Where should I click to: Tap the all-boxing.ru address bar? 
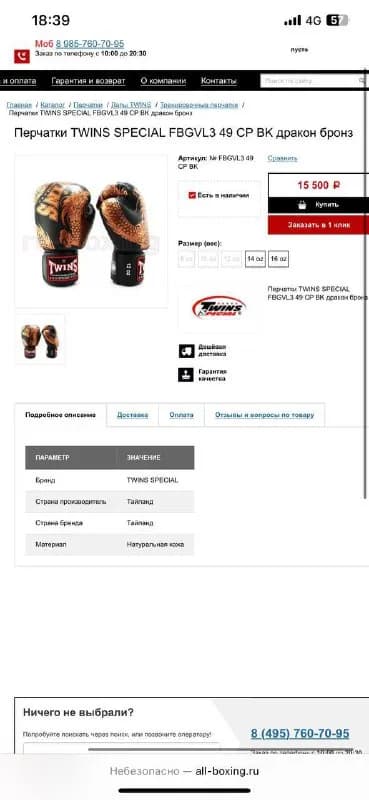[184, 771]
